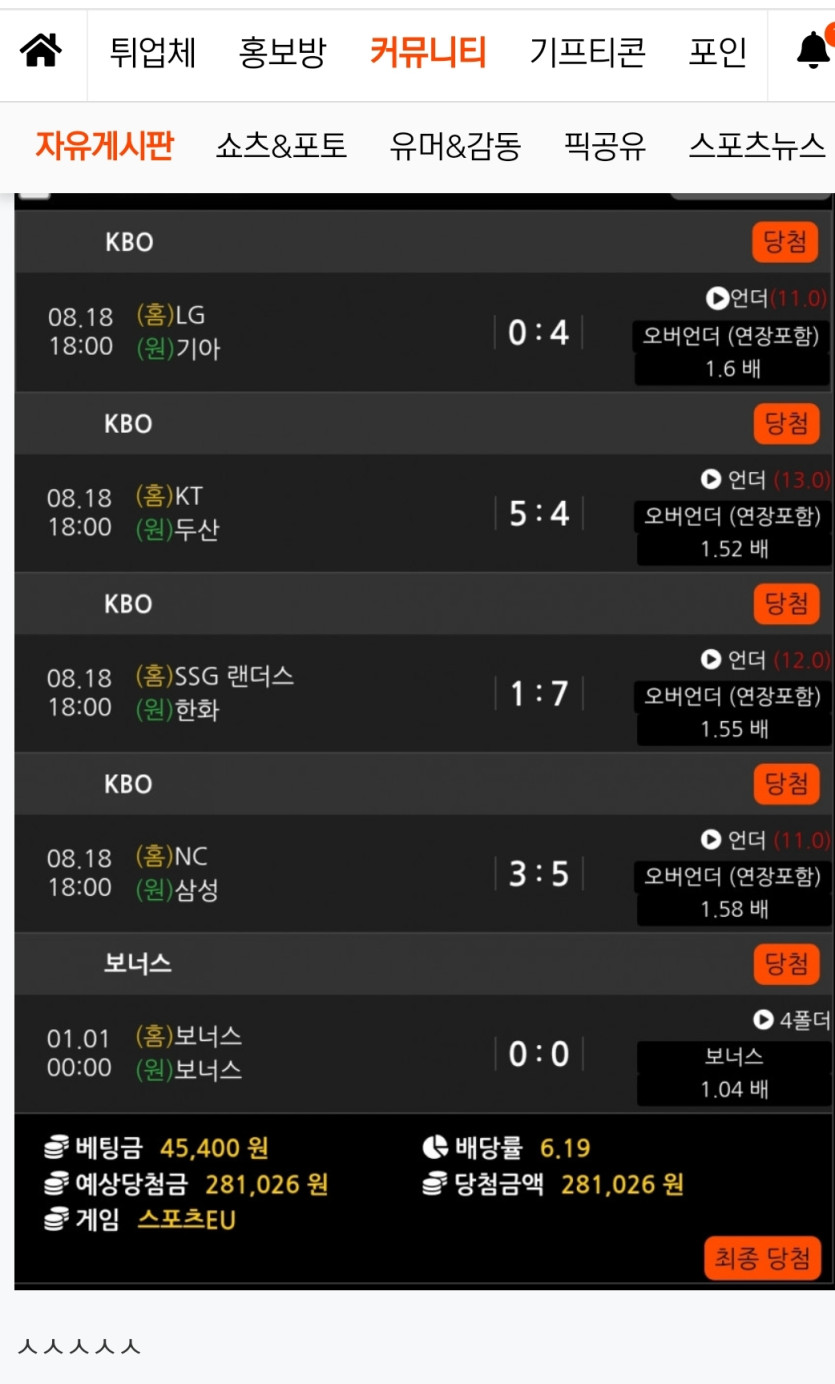Switch to the 자유게시판 board
This screenshot has height=1384, width=835.
104,147
